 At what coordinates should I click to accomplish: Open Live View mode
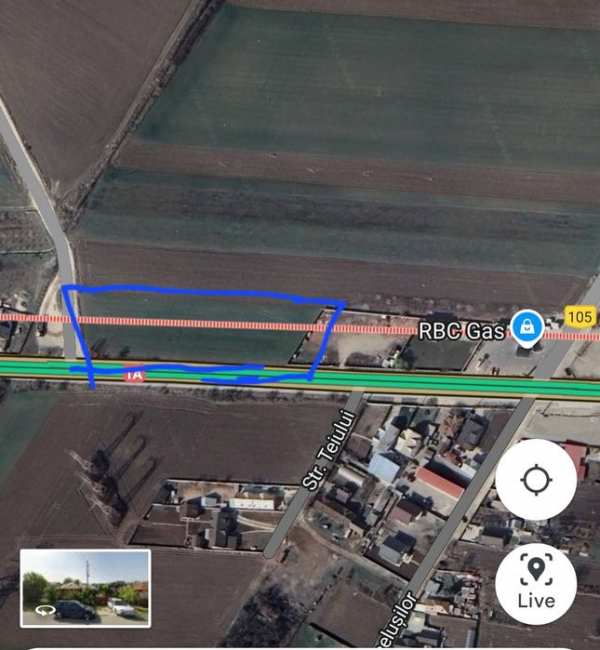click(536, 584)
